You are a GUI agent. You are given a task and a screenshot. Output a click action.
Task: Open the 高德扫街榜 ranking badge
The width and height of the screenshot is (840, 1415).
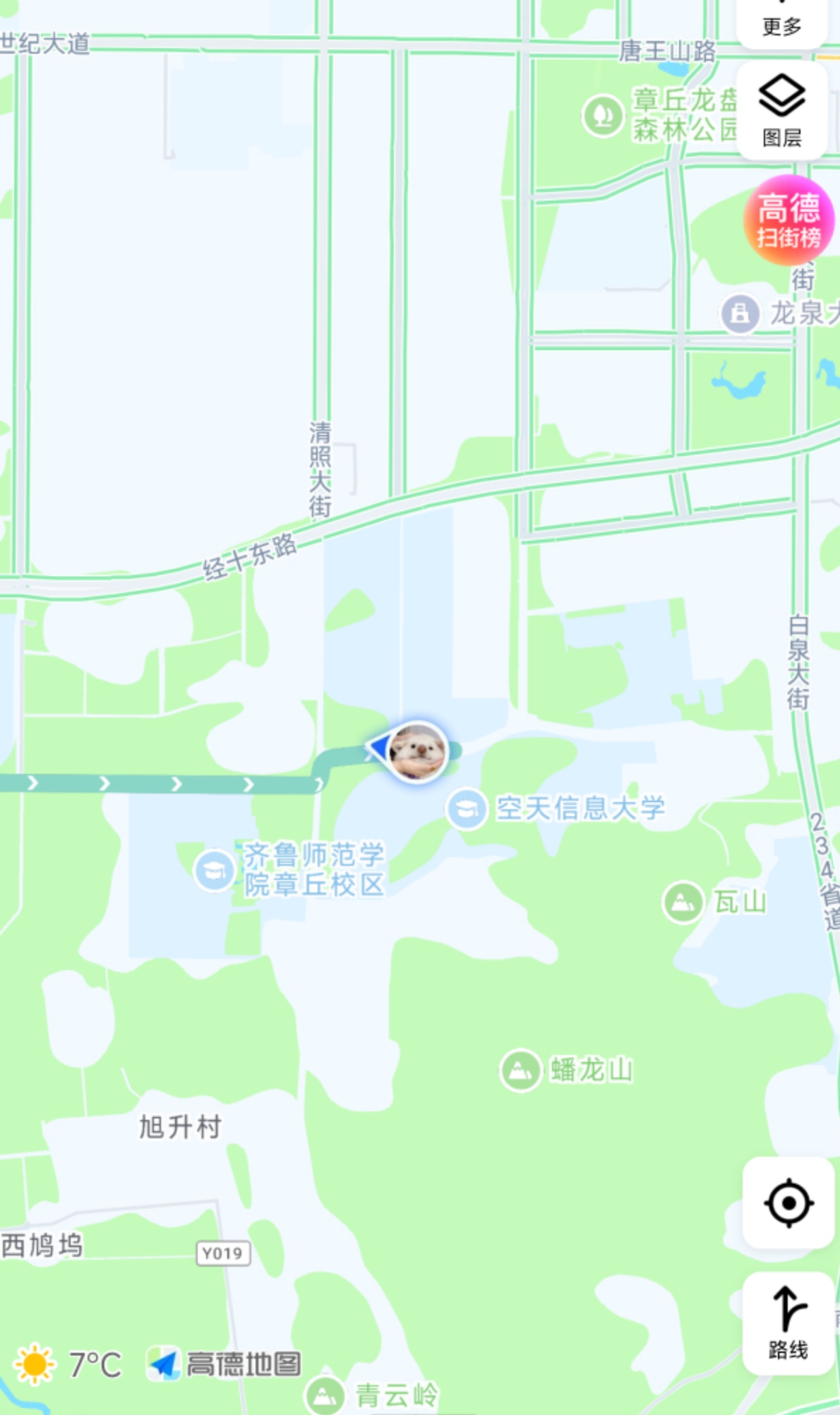pos(788,220)
